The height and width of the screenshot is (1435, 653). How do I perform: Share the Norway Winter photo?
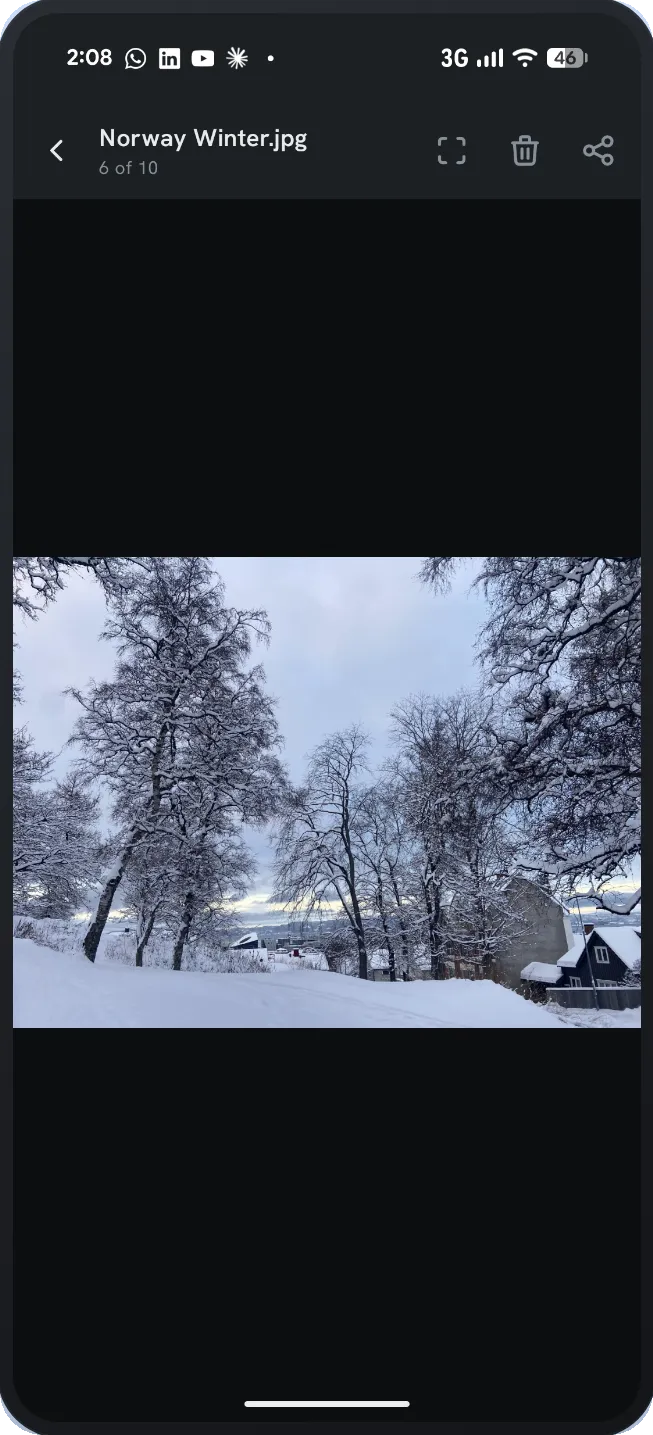[598, 151]
